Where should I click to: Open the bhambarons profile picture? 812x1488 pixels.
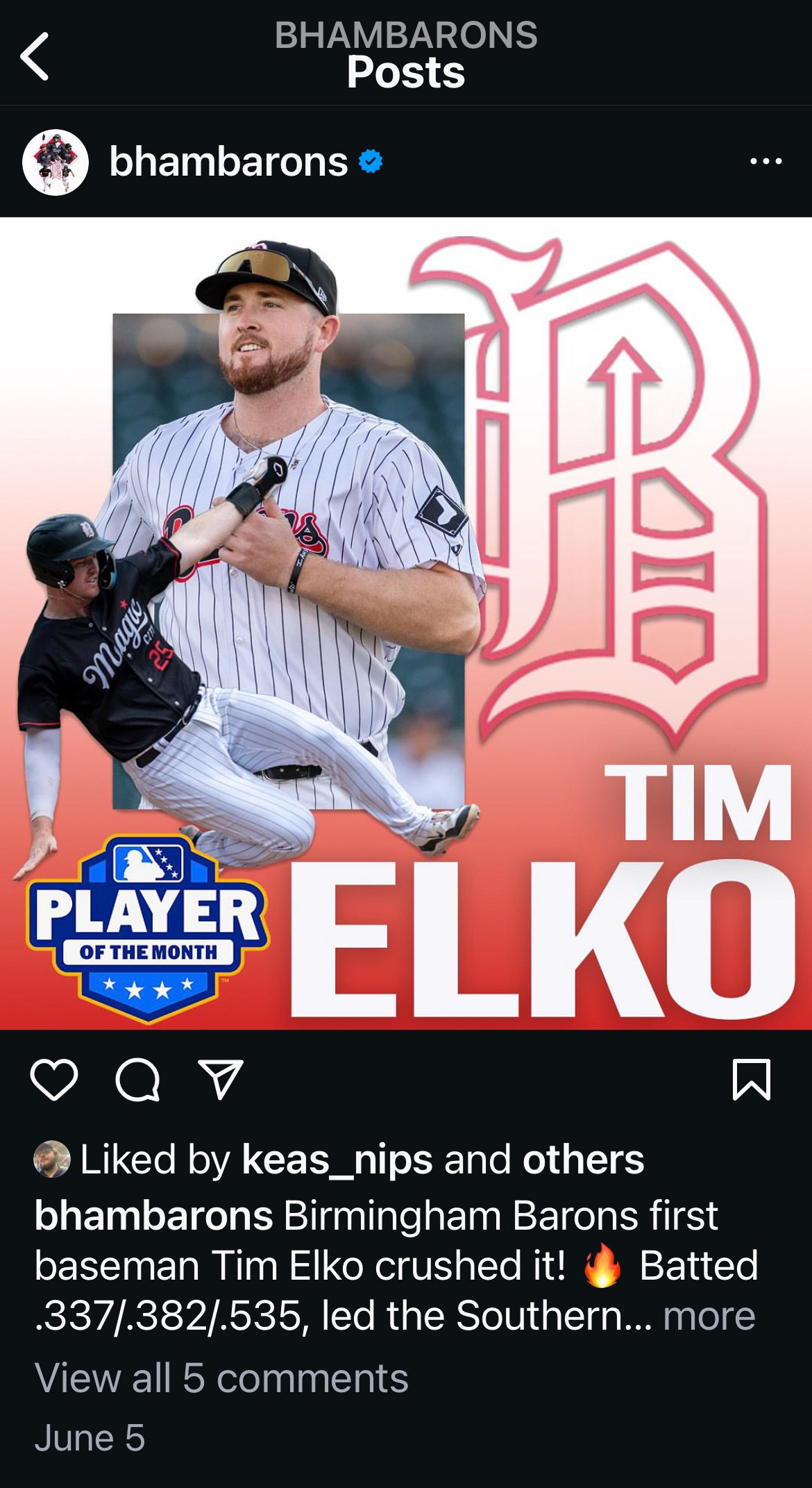(x=56, y=162)
